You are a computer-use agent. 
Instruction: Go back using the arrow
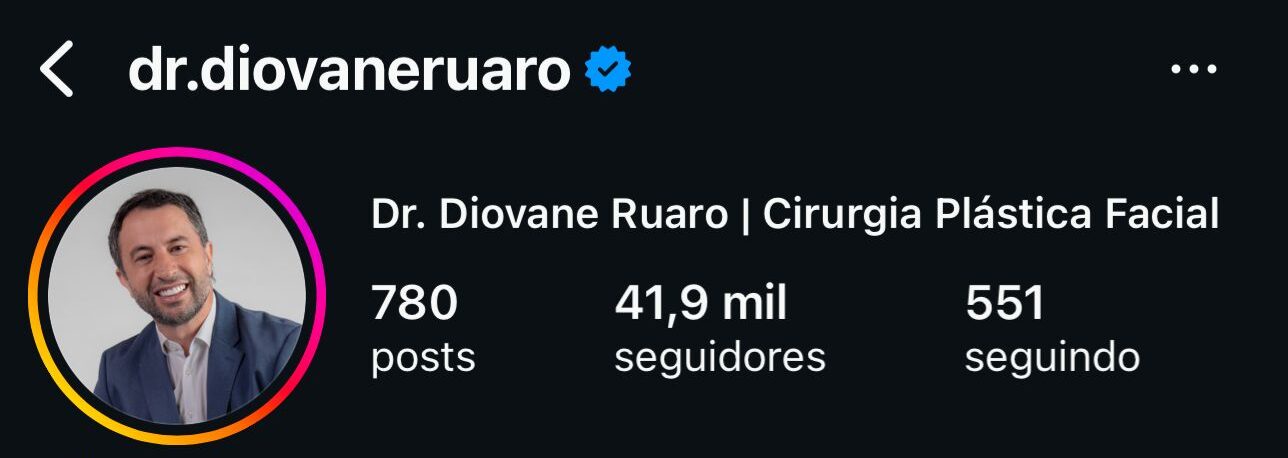(57, 71)
